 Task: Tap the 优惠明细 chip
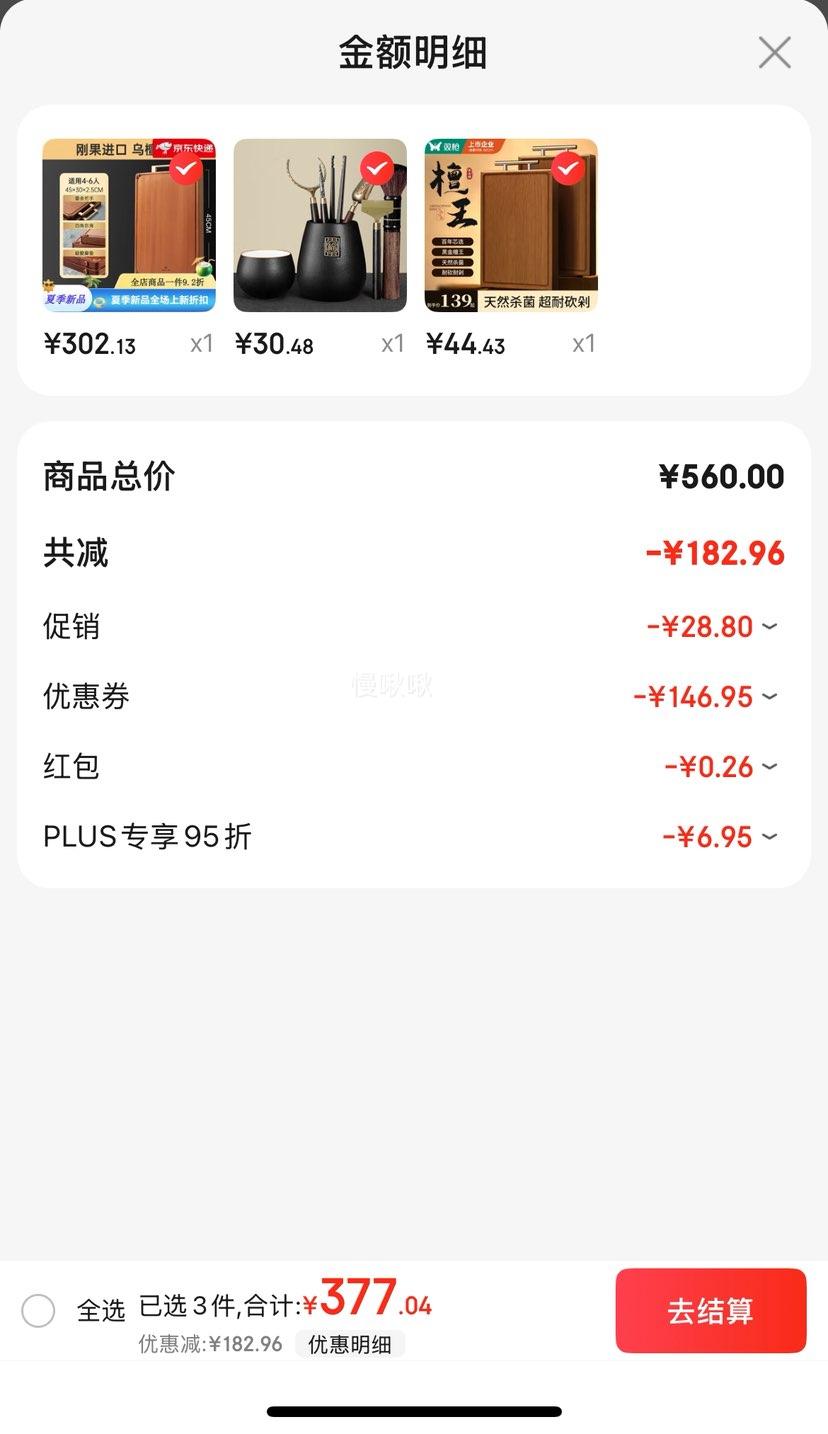[350, 1344]
